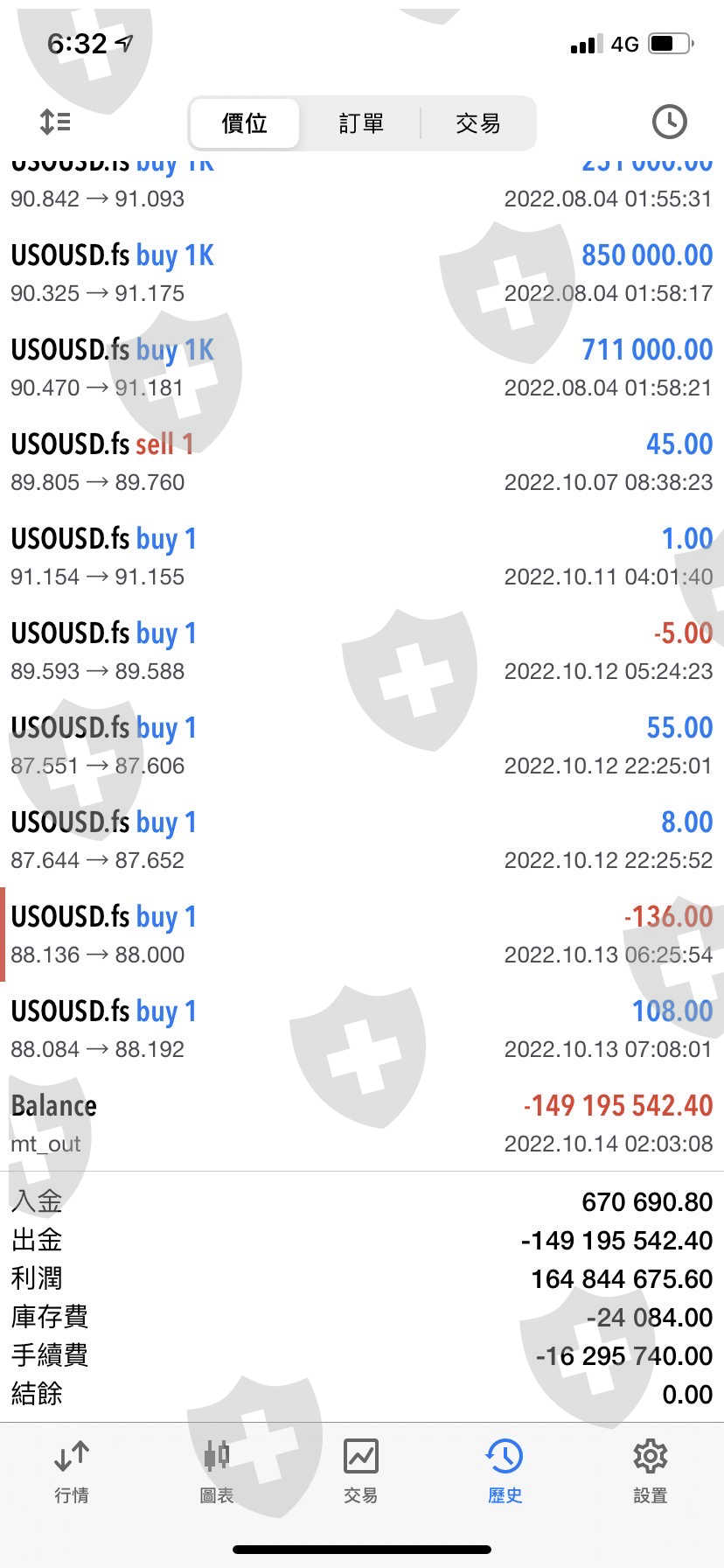Image resolution: width=724 pixels, height=1568 pixels.
Task: Open the 交易 trade tab in bottom bar
Action: click(360, 1472)
